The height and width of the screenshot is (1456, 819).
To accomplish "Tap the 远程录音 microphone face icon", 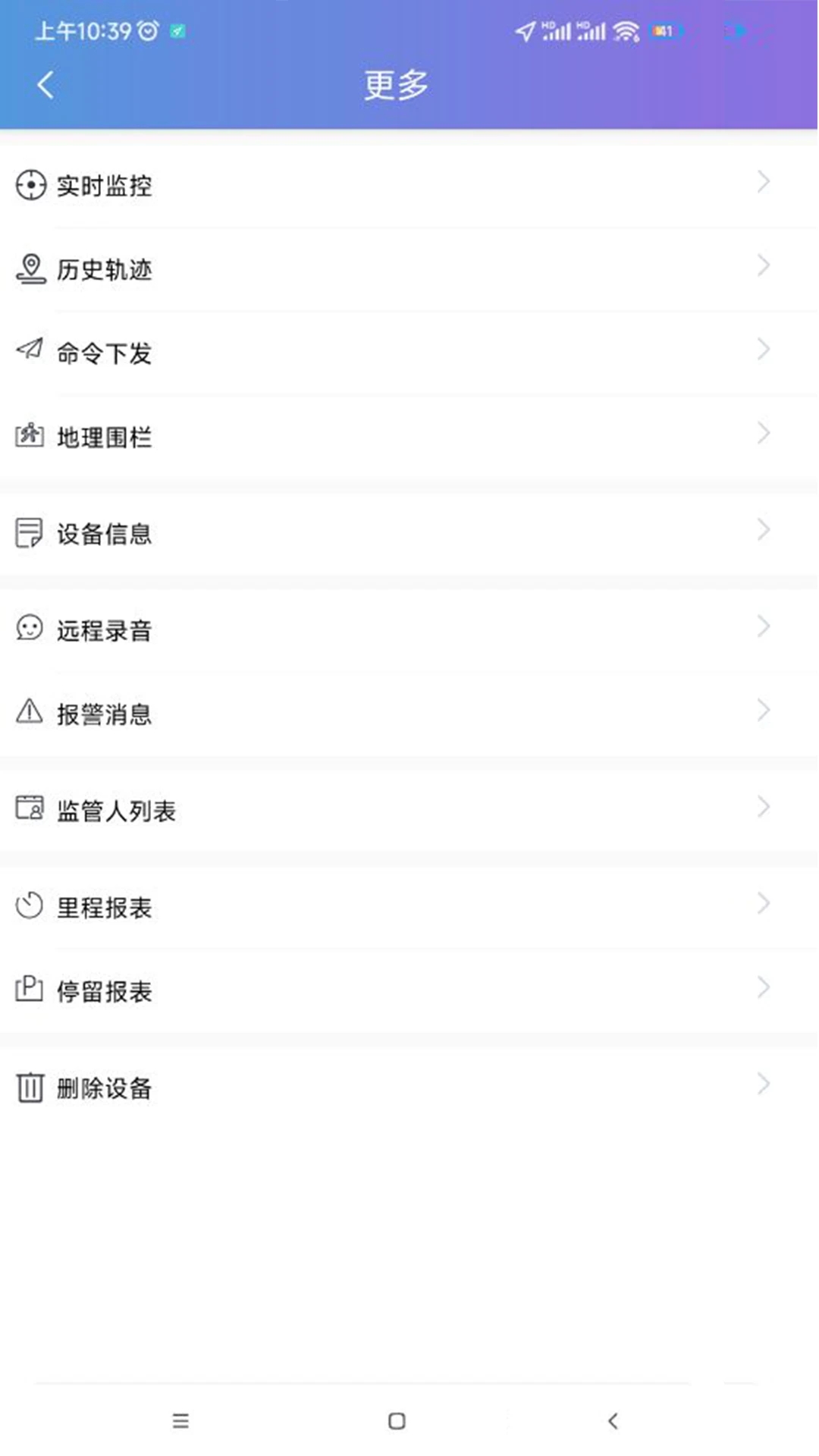I will point(30,629).
